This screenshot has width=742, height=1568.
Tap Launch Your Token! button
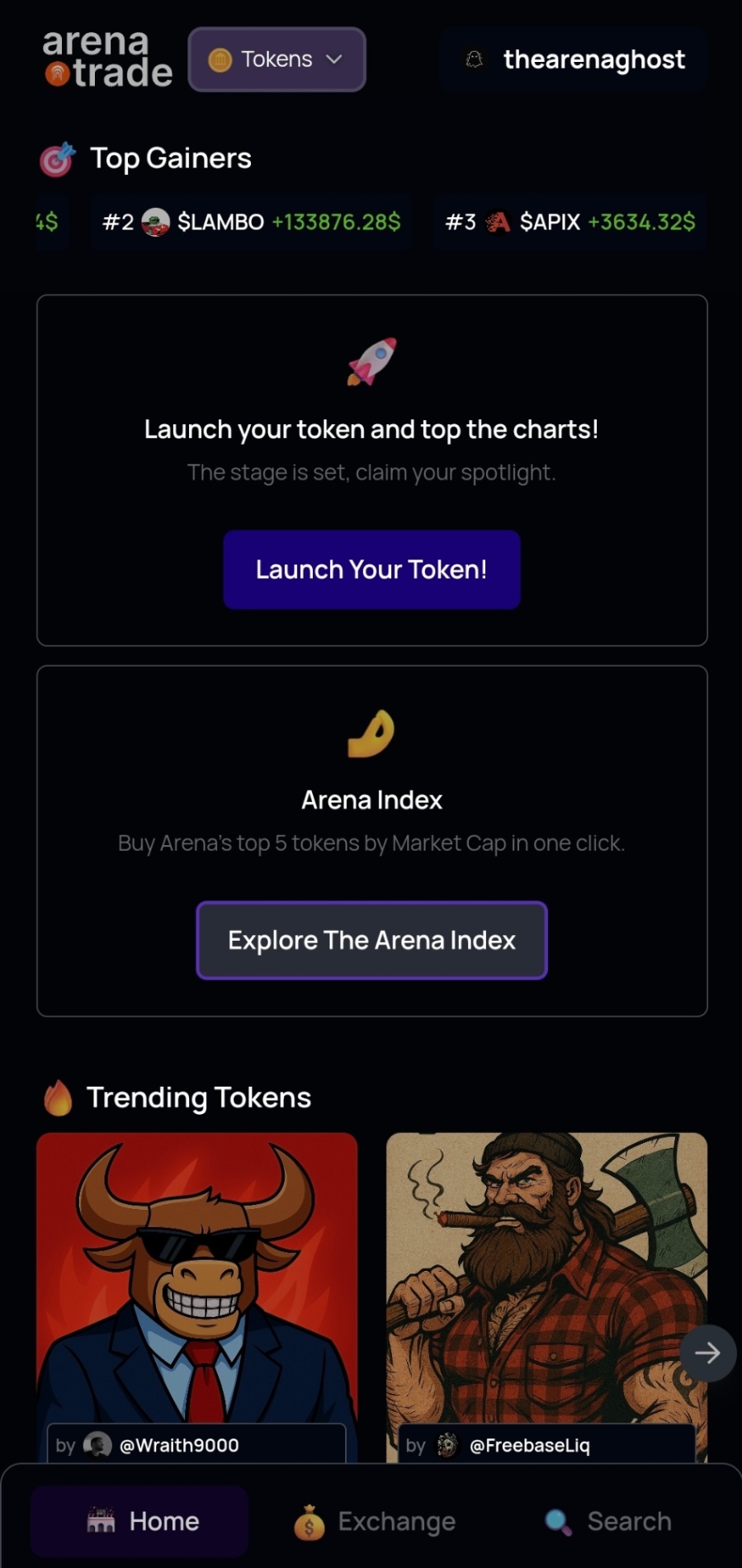coord(371,569)
